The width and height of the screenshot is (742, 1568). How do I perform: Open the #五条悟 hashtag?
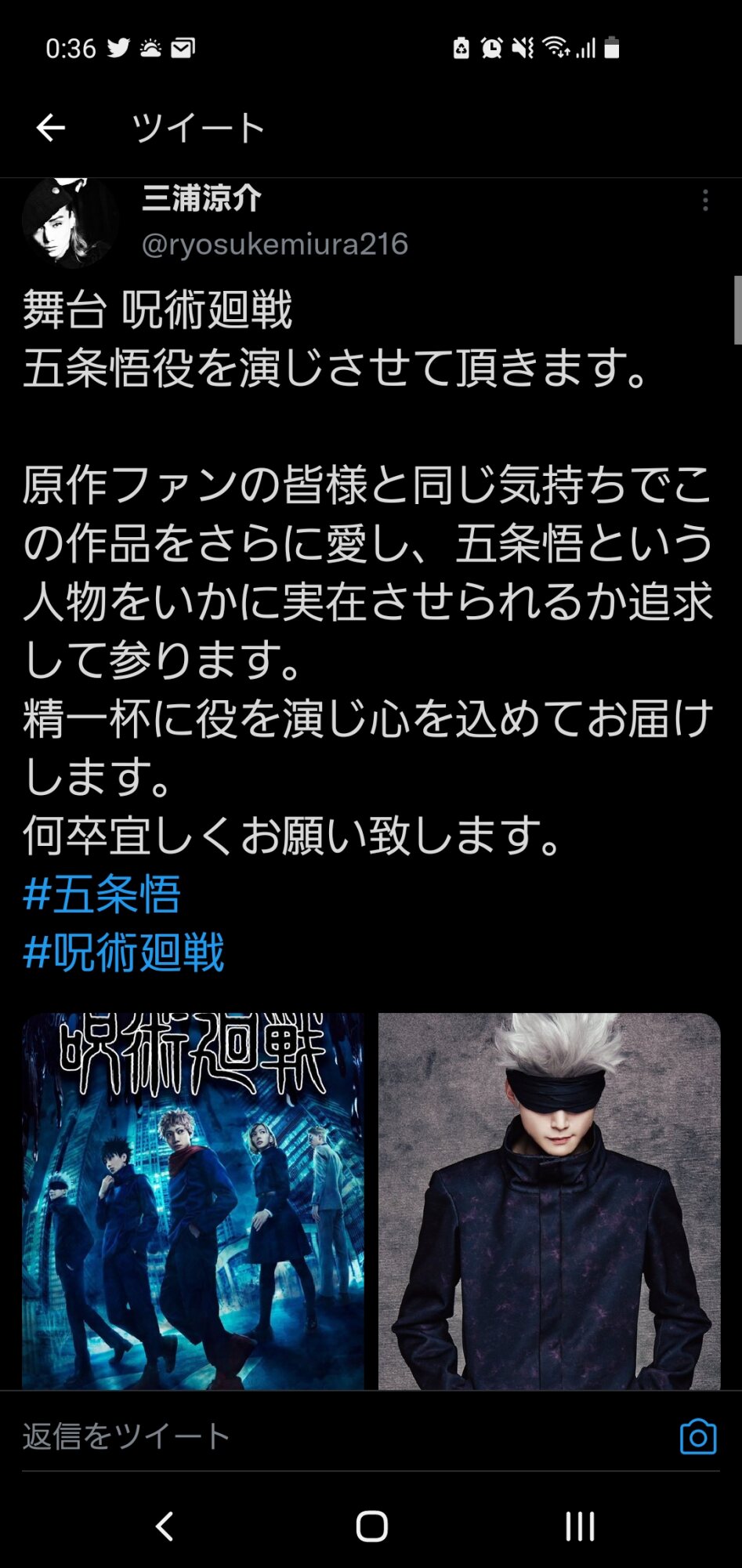click(102, 895)
